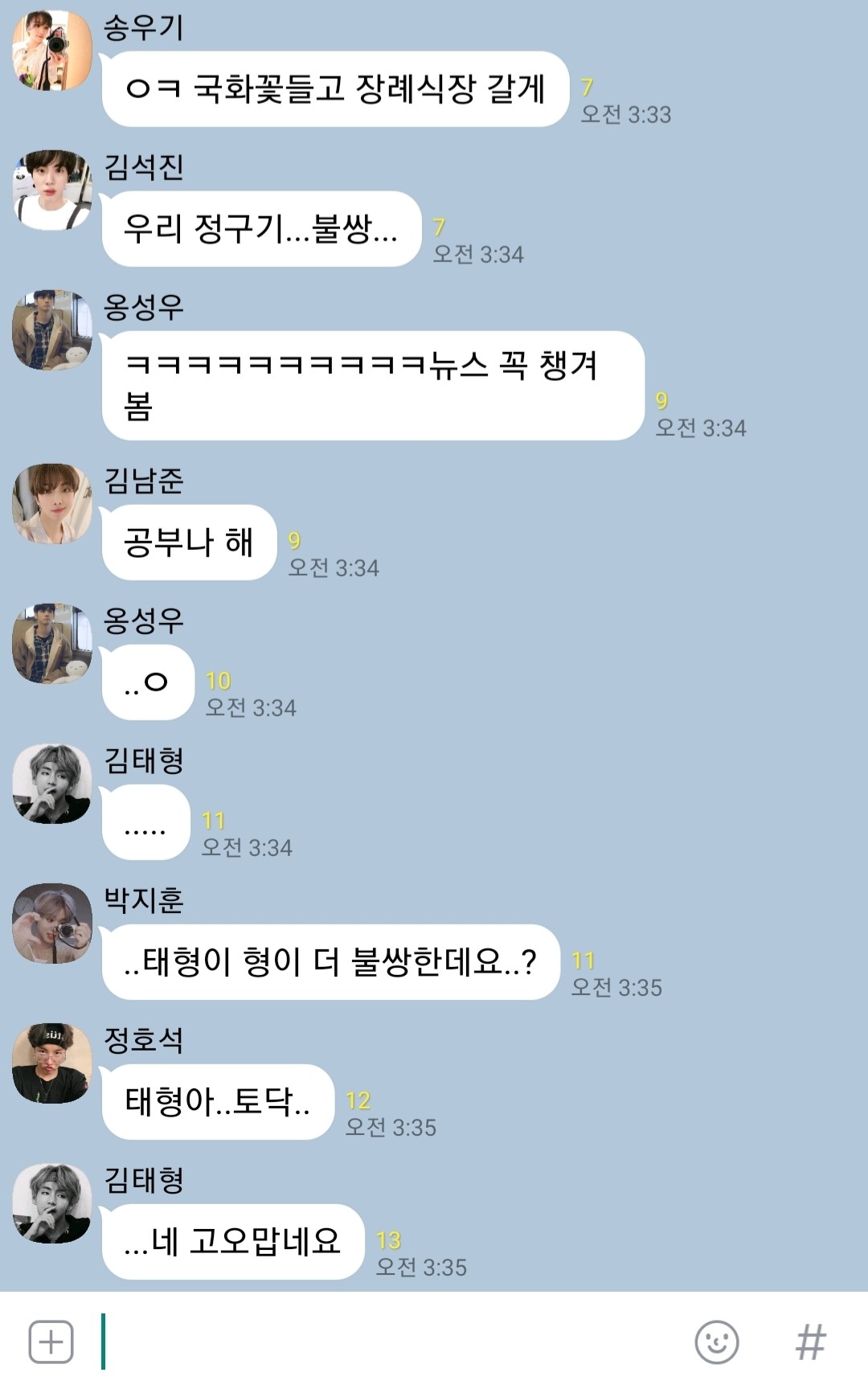Open 김태형's avatar beside '...네 고오맙네요' message
The image size is (868, 1393).
click(52, 1202)
